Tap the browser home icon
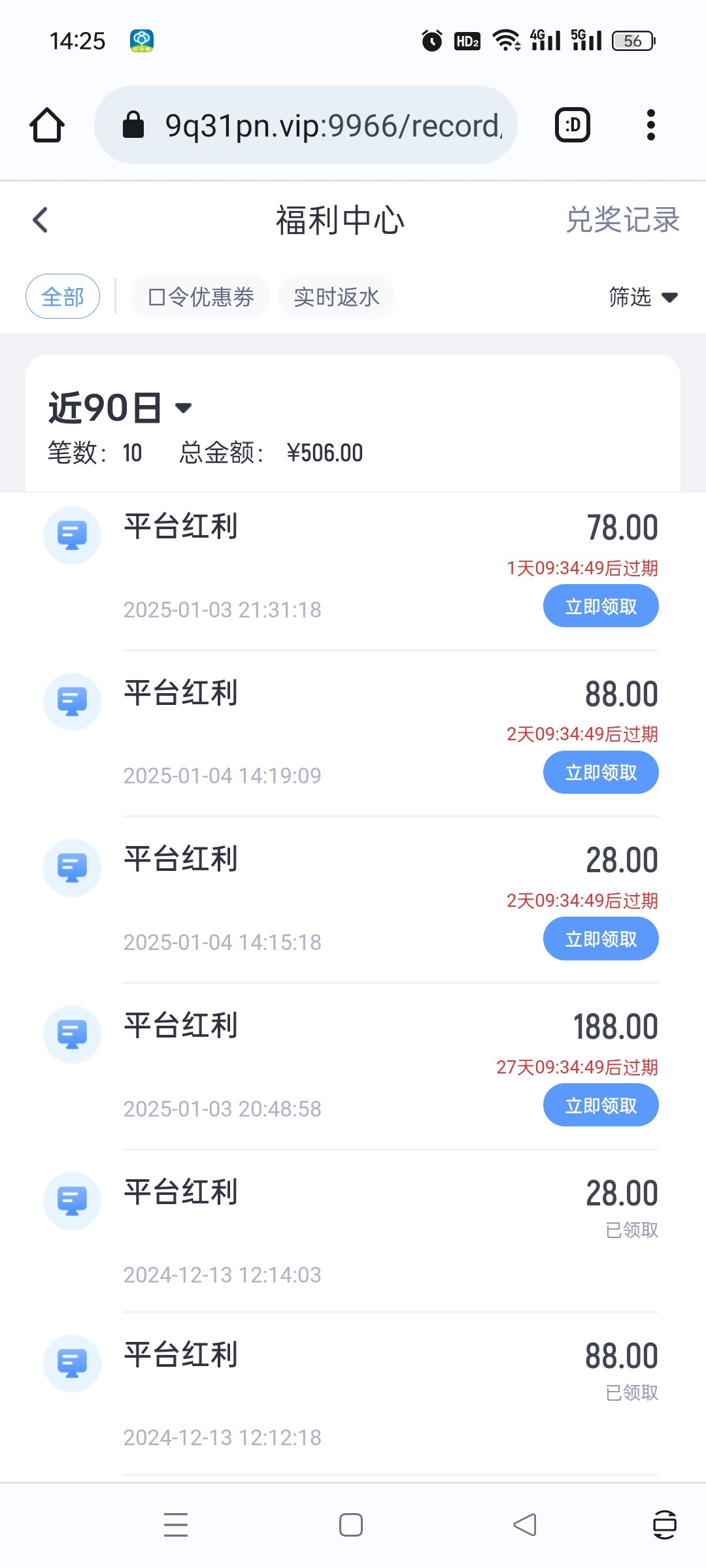The image size is (706, 1568). (47, 125)
